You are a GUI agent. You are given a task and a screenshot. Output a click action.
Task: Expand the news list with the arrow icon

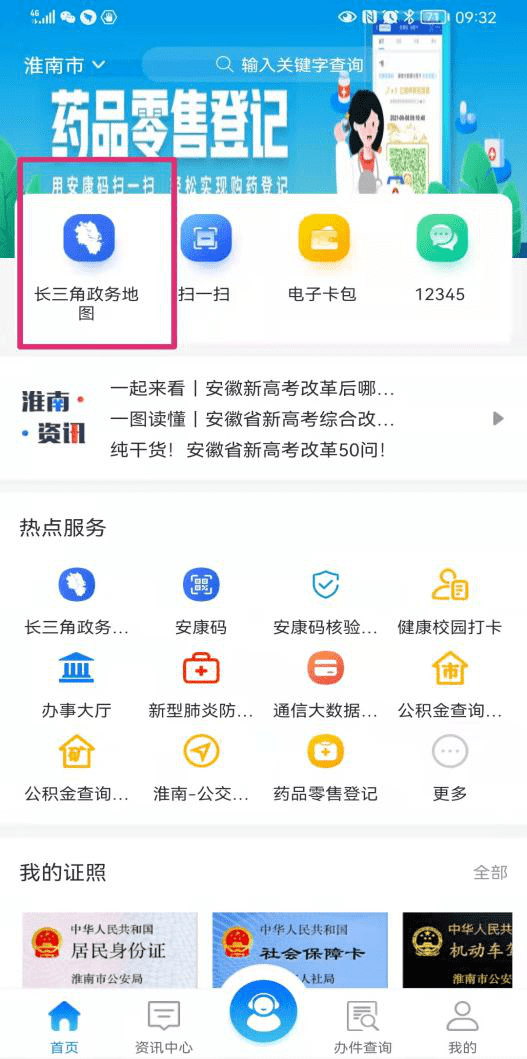(498, 419)
